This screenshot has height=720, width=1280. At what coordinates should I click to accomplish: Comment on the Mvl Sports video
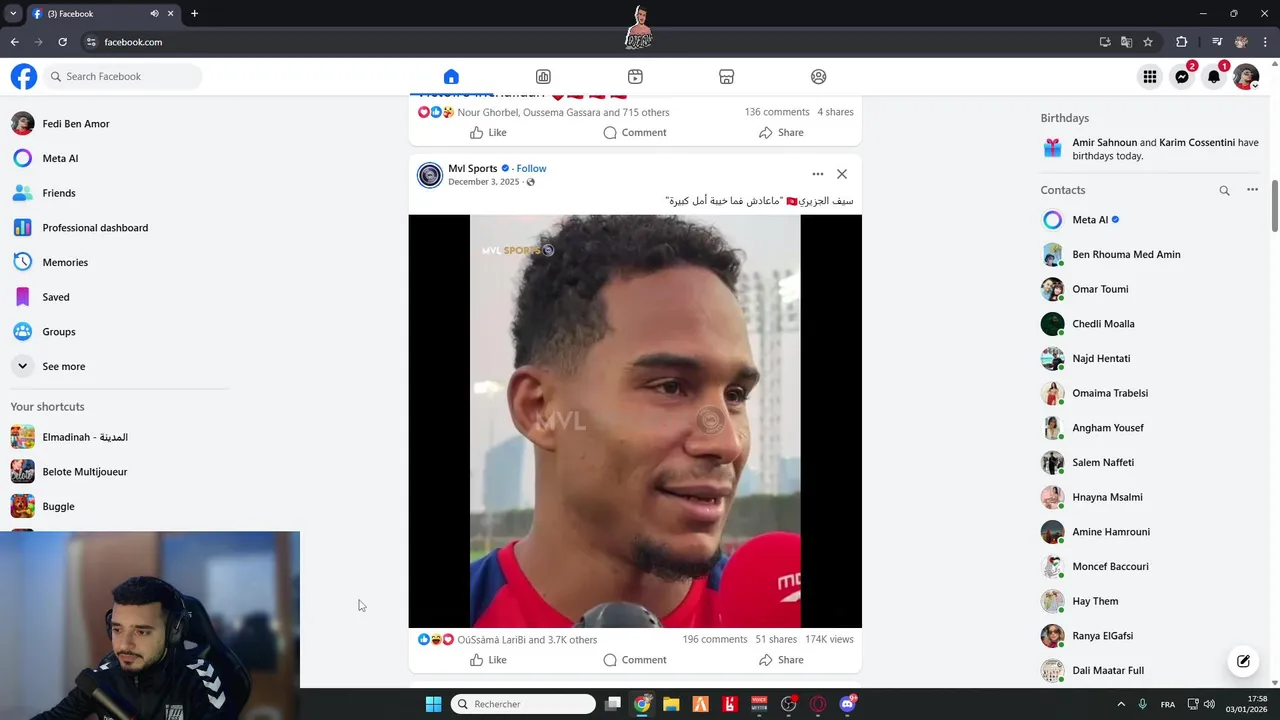635,660
